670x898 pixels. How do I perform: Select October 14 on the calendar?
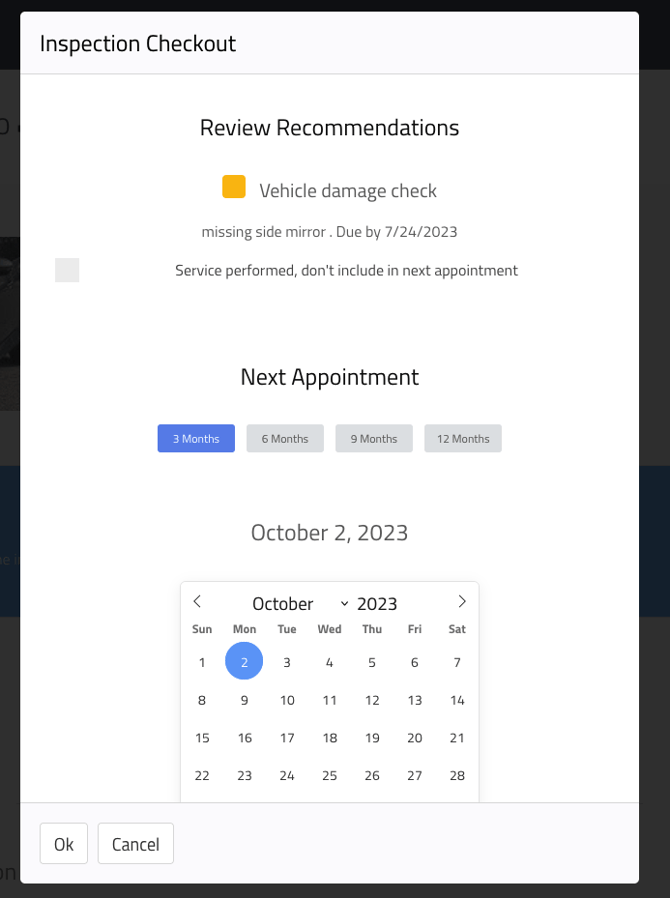click(457, 700)
